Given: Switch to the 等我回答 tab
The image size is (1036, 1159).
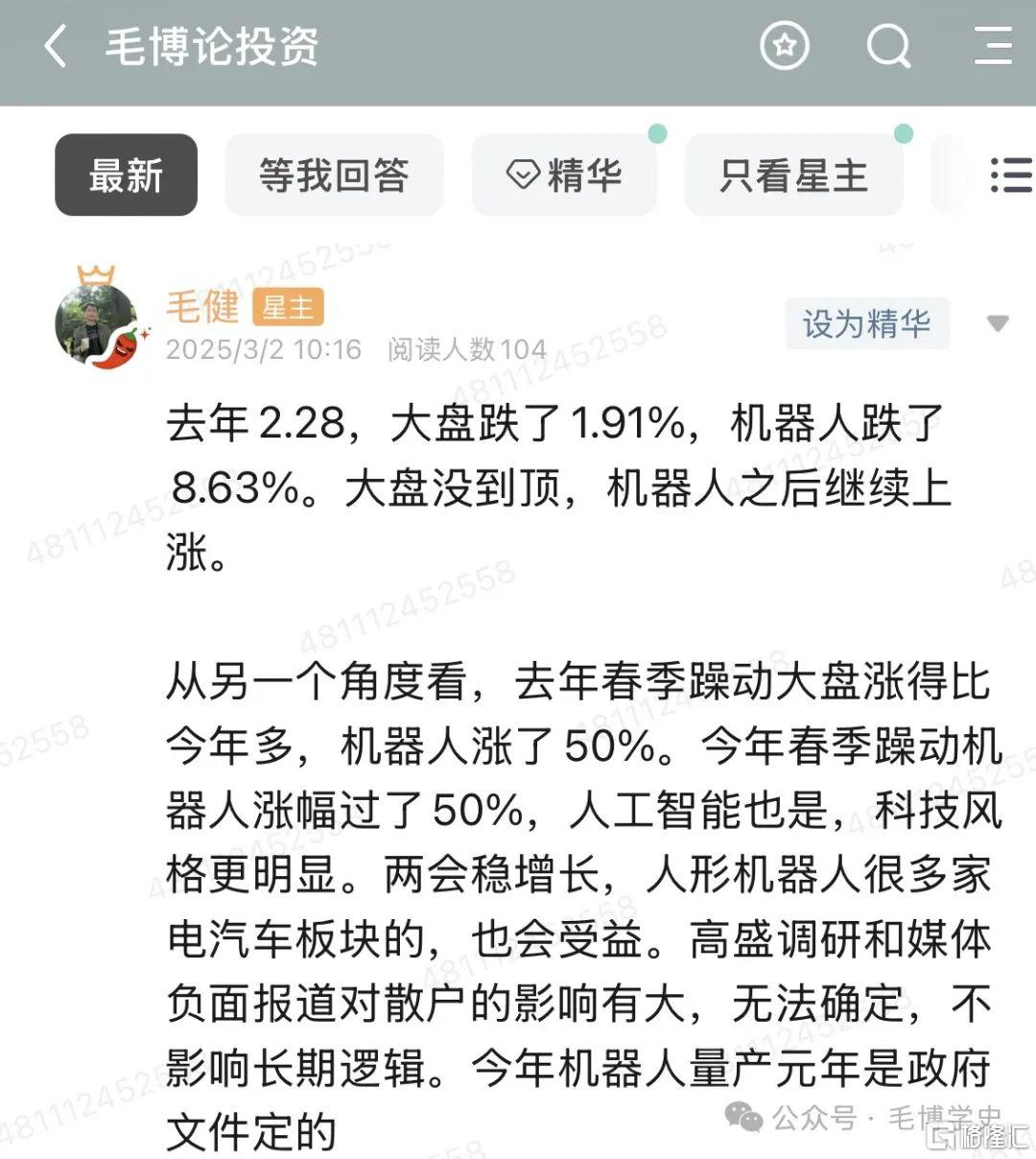Looking at the screenshot, I should (x=334, y=175).
